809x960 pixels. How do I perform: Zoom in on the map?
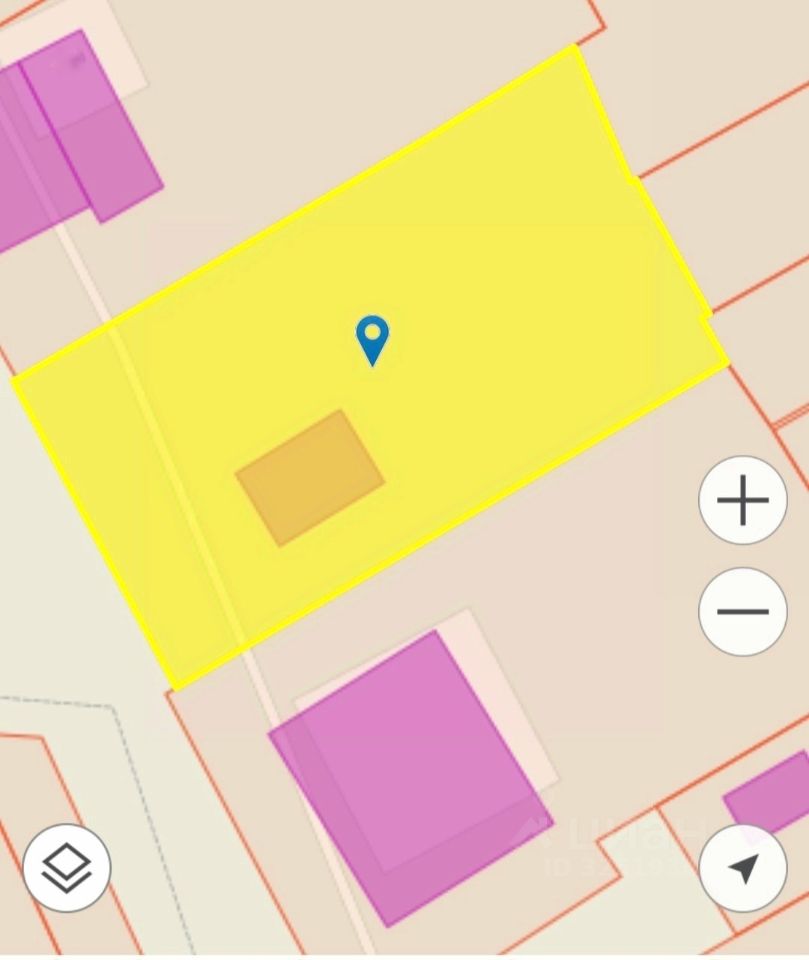(x=743, y=500)
